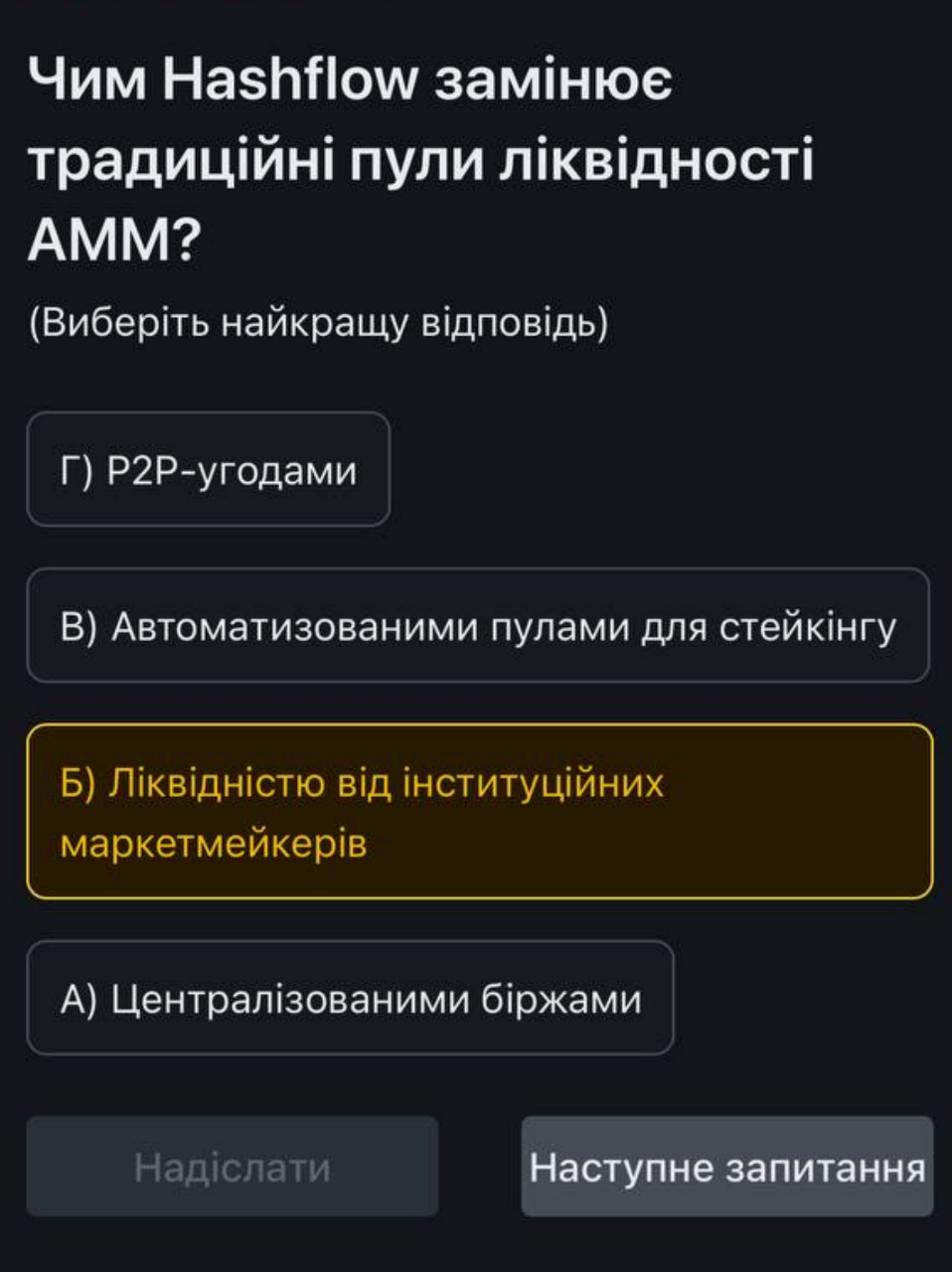Go to Наступне запитання
The height and width of the screenshot is (1272, 952).
726,1167
